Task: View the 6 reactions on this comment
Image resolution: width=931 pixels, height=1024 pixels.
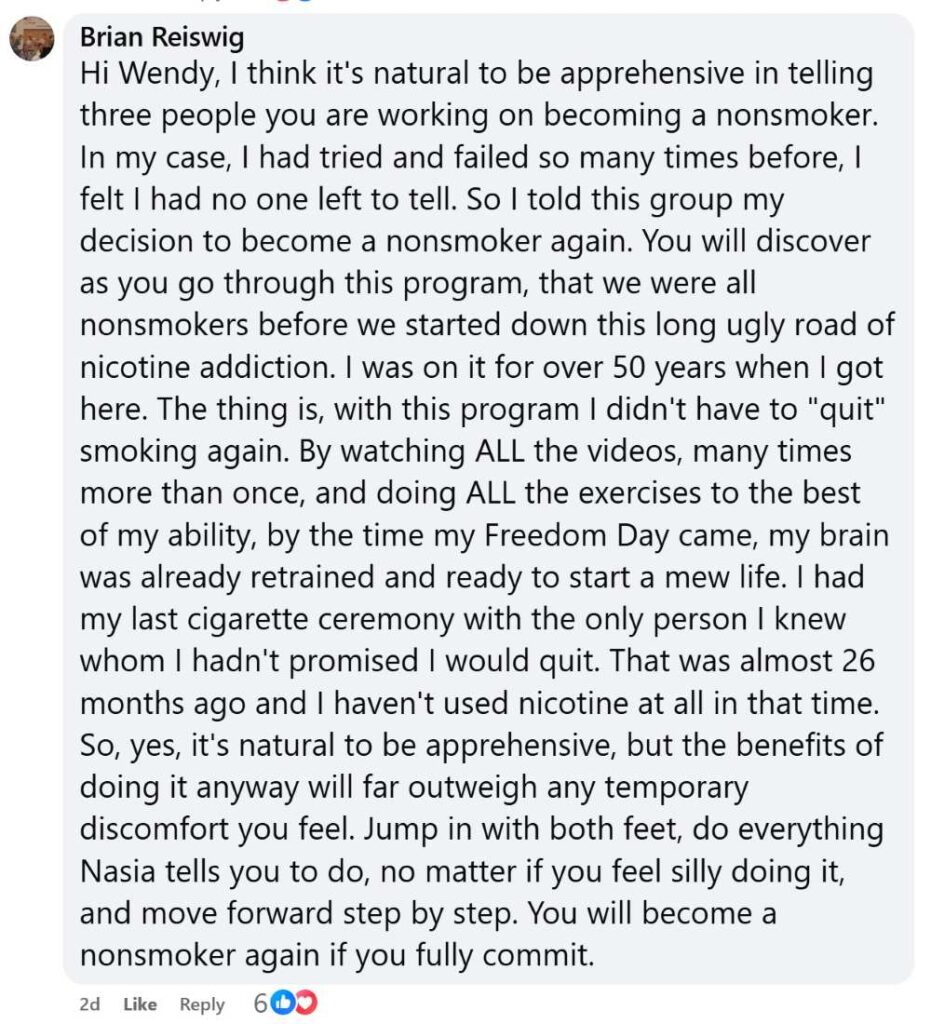Action: [285, 1003]
